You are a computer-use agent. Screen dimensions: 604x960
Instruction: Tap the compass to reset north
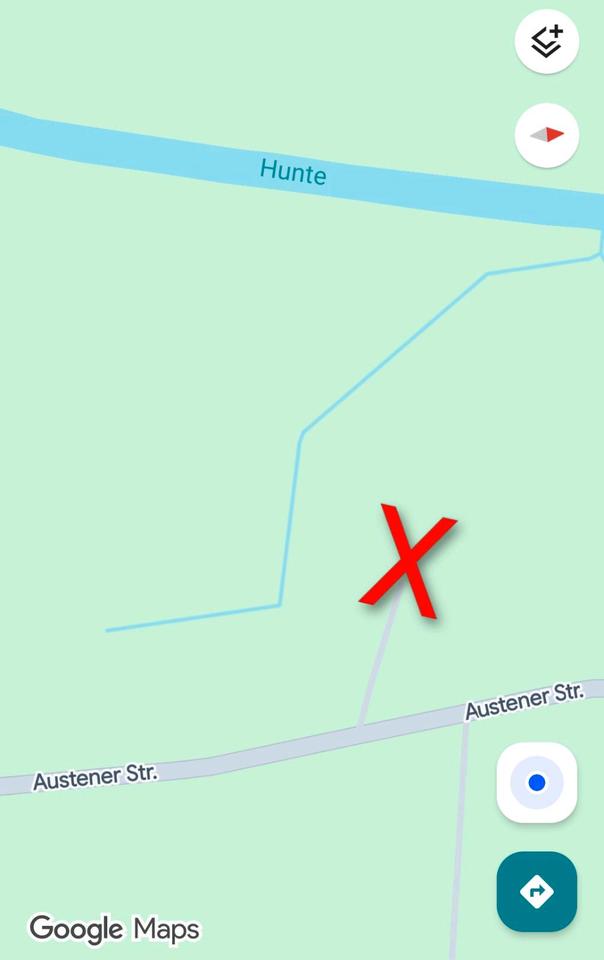point(546,134)
